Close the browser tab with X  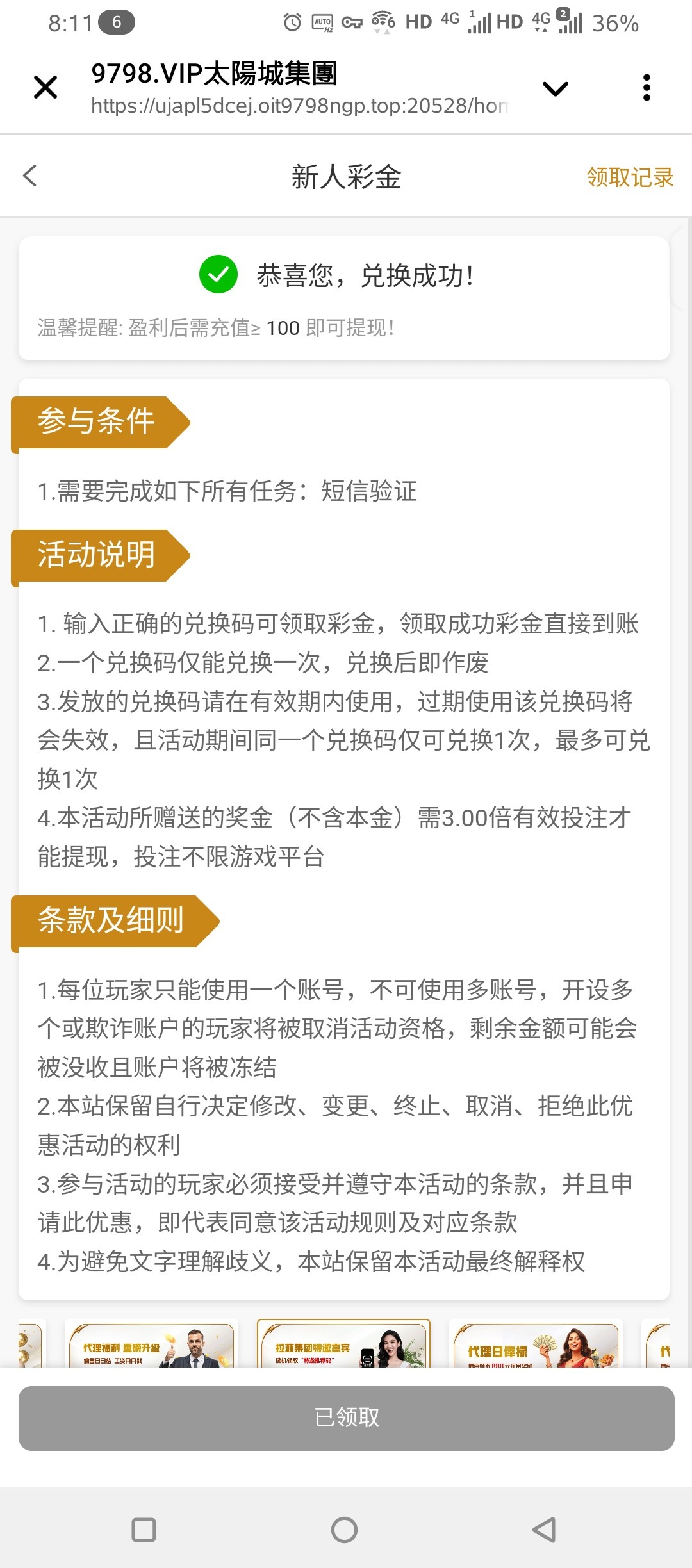[x=45, y=87]
